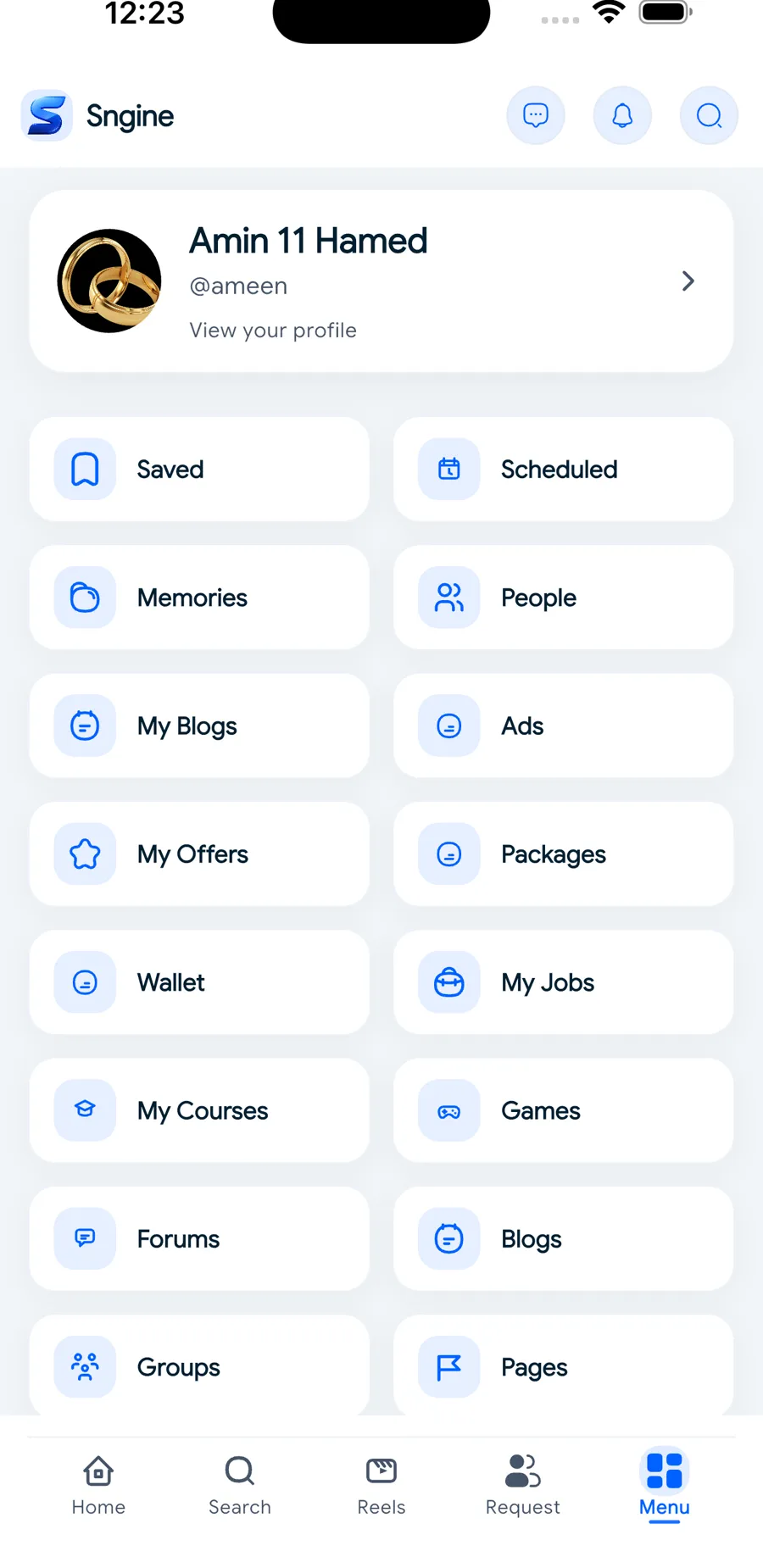The height and width of the screenshot is (1568, 763).
Task: Open the notifications bell
Action: click(622, 115)
